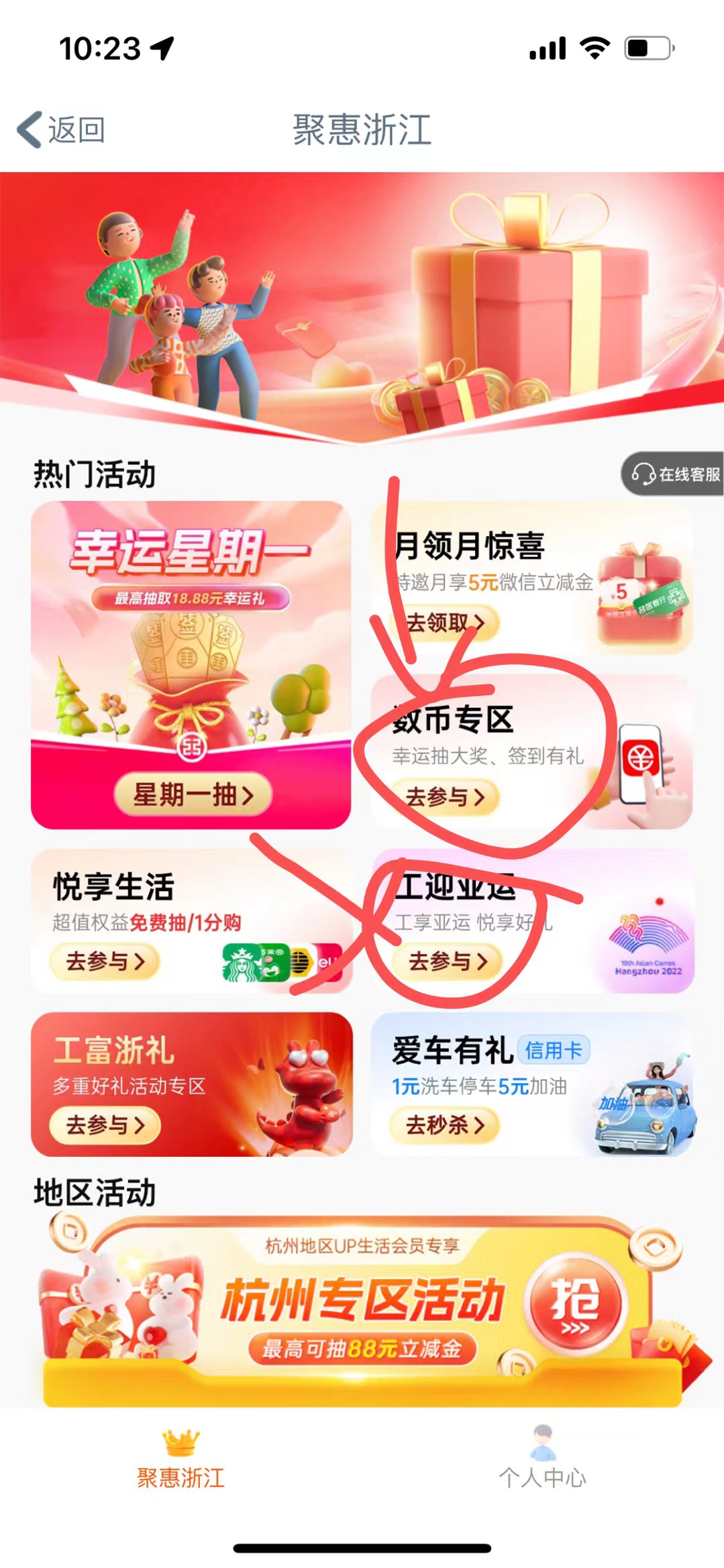Tap 去参与 in 数币专区 card
724x1568 pixels.
click(x=445, y=797)
